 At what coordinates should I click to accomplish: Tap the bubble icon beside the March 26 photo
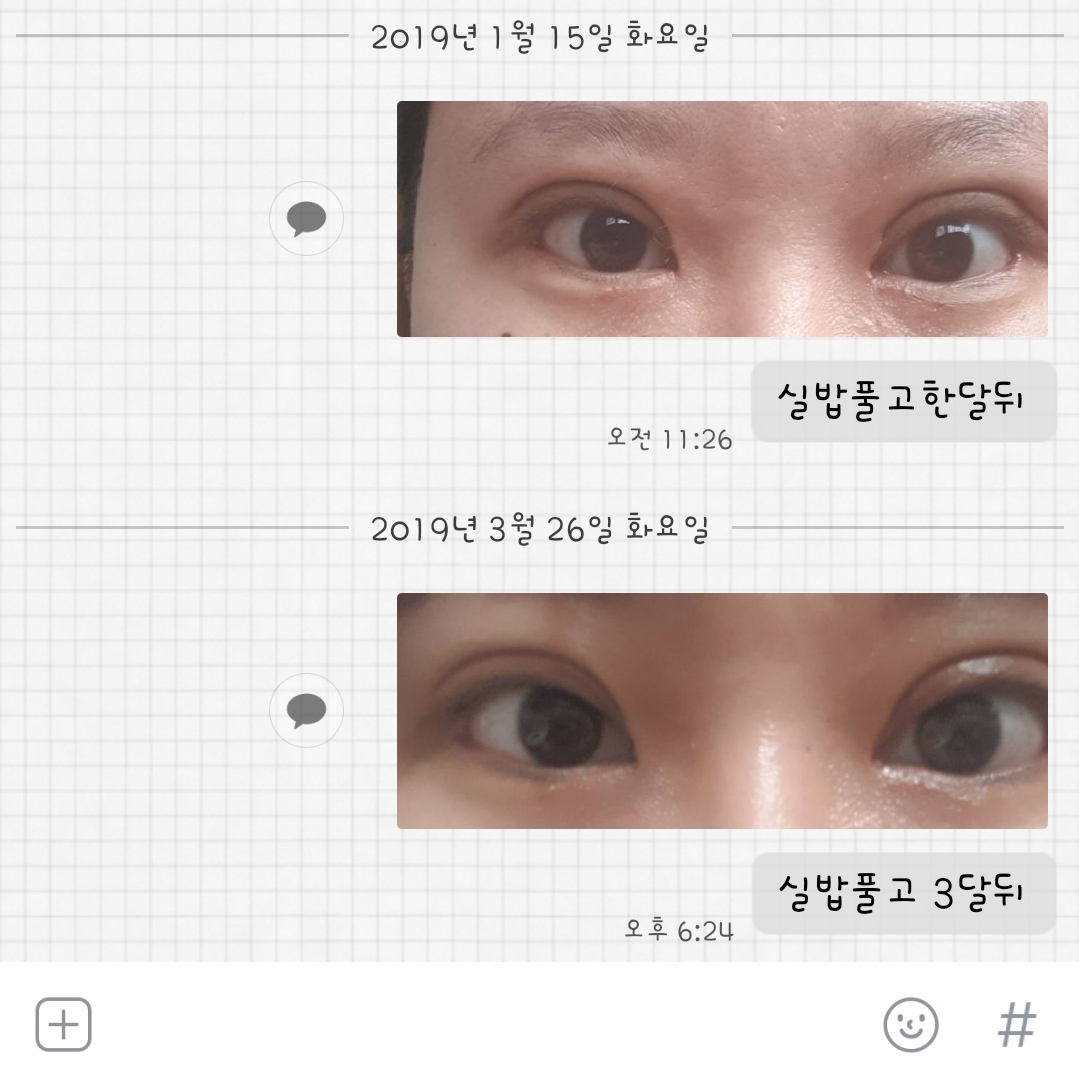pos(306,711)
